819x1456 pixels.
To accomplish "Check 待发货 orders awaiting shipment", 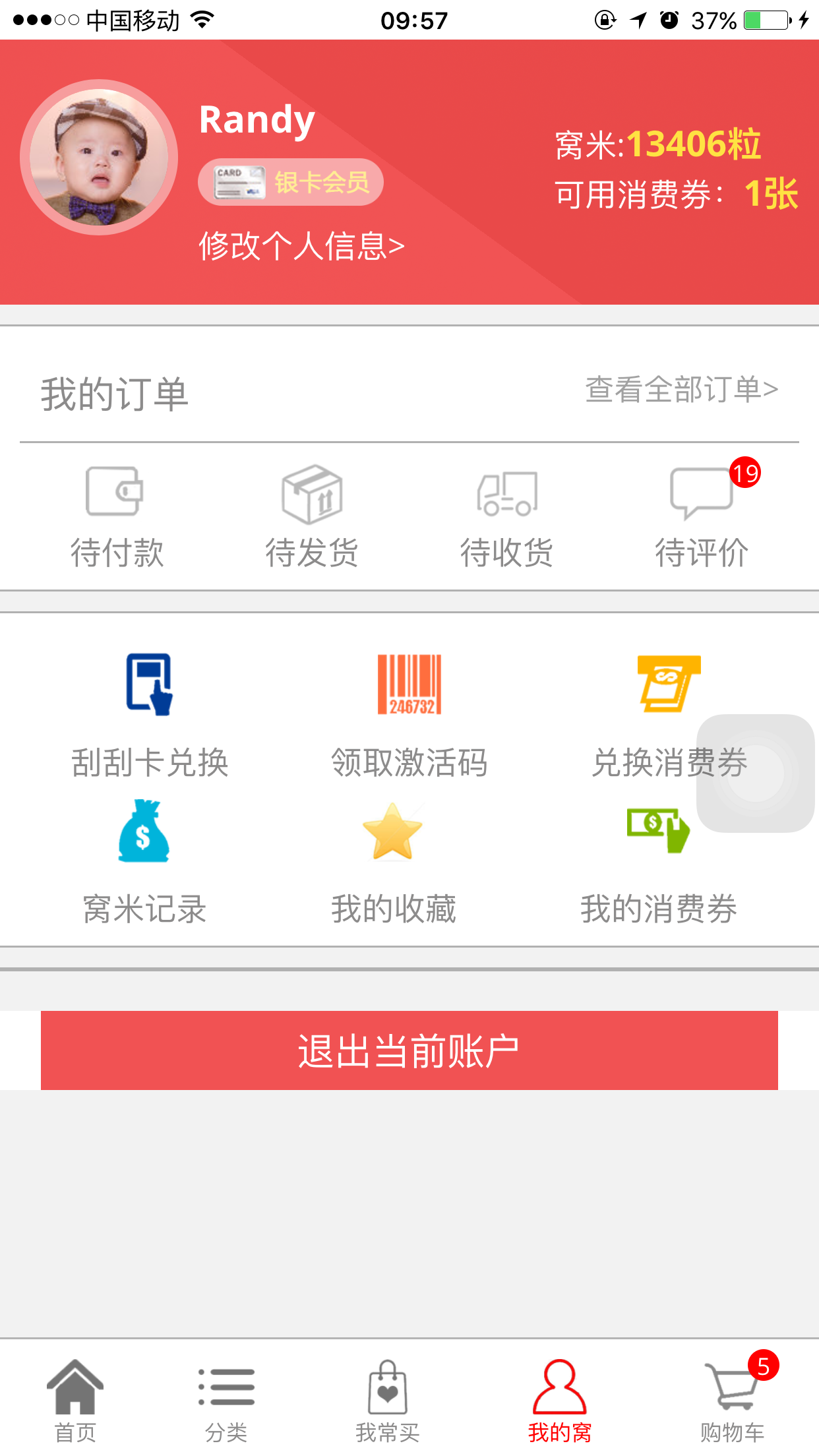I will coord(311,516).
